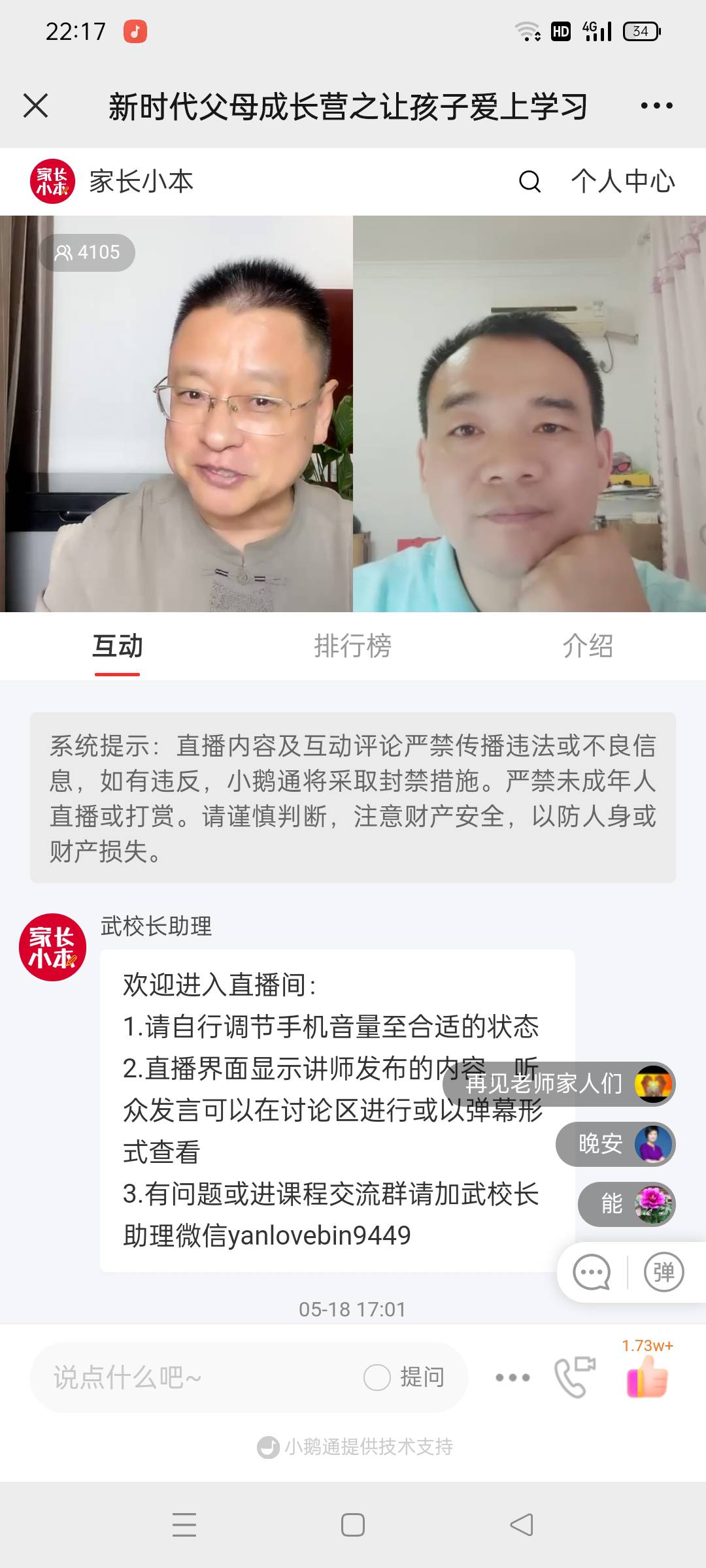This screenshot has width=706, height=1568.
Task: Open 个人中心 personal center
Action: tap(621, 183)
